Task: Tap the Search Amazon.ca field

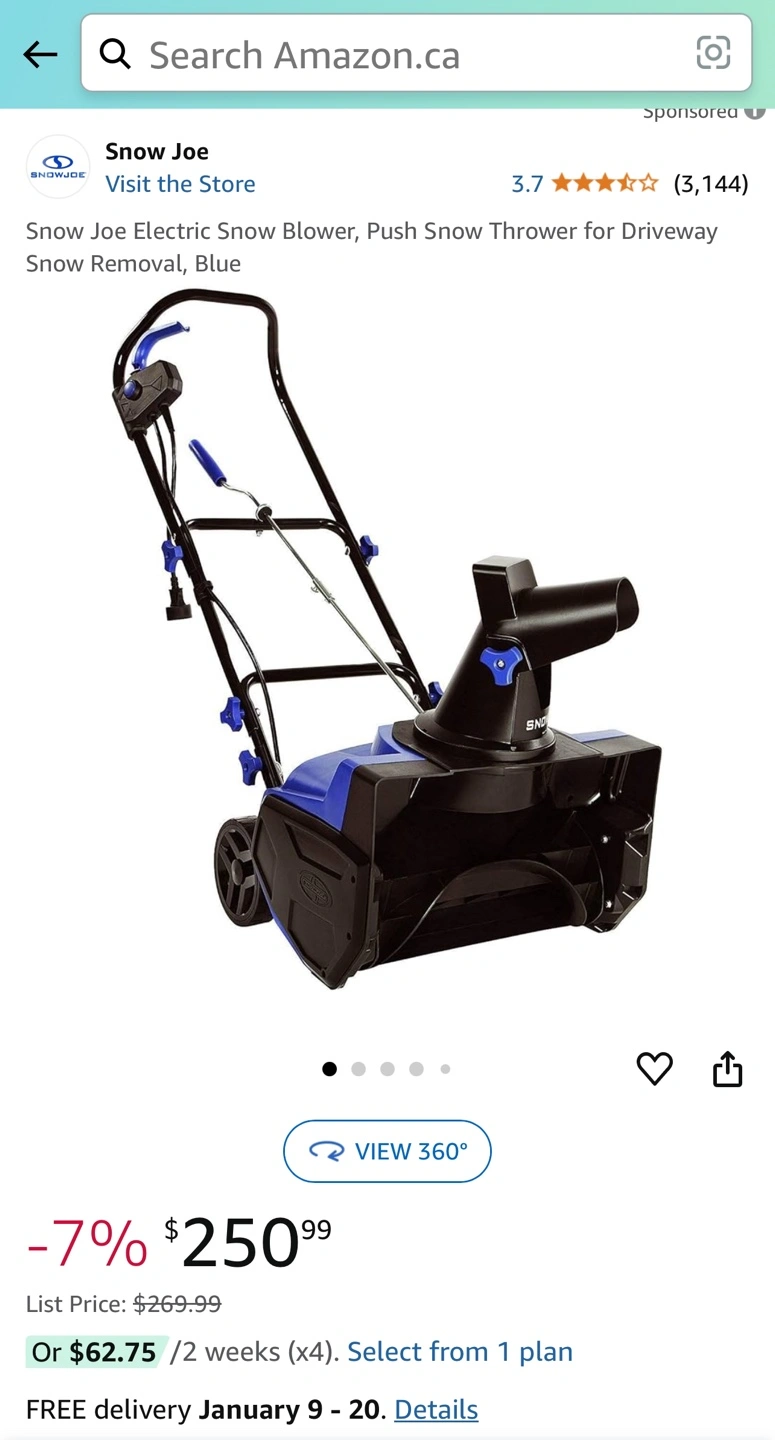Action: (x=416, y=53)
